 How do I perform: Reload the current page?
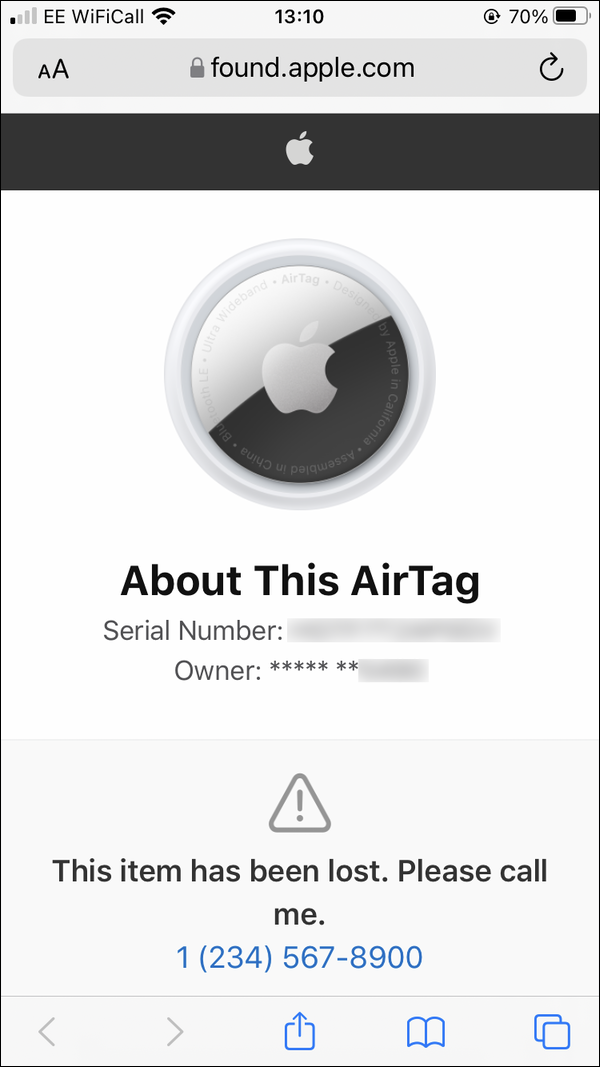[x=550, y=68]
